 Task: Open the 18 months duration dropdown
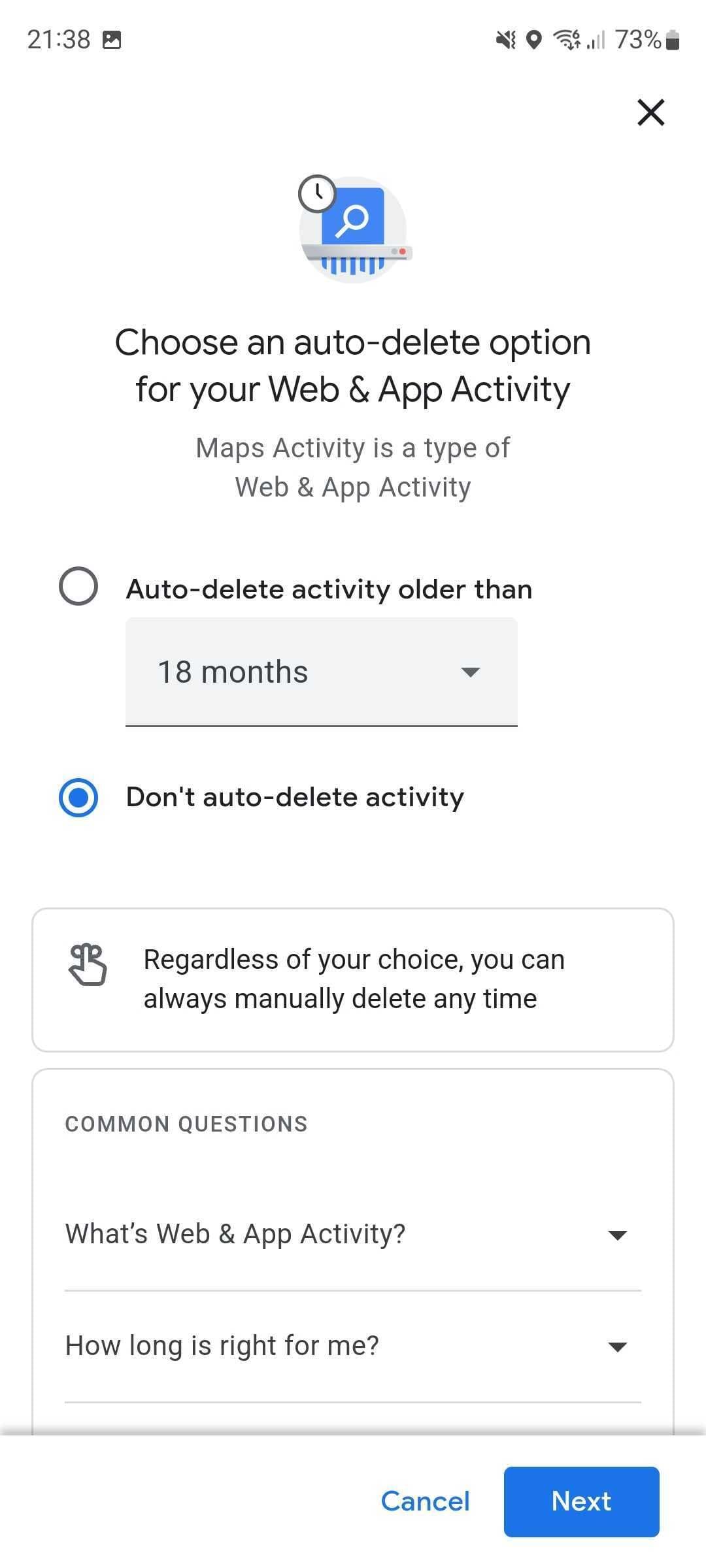[321, 672]
